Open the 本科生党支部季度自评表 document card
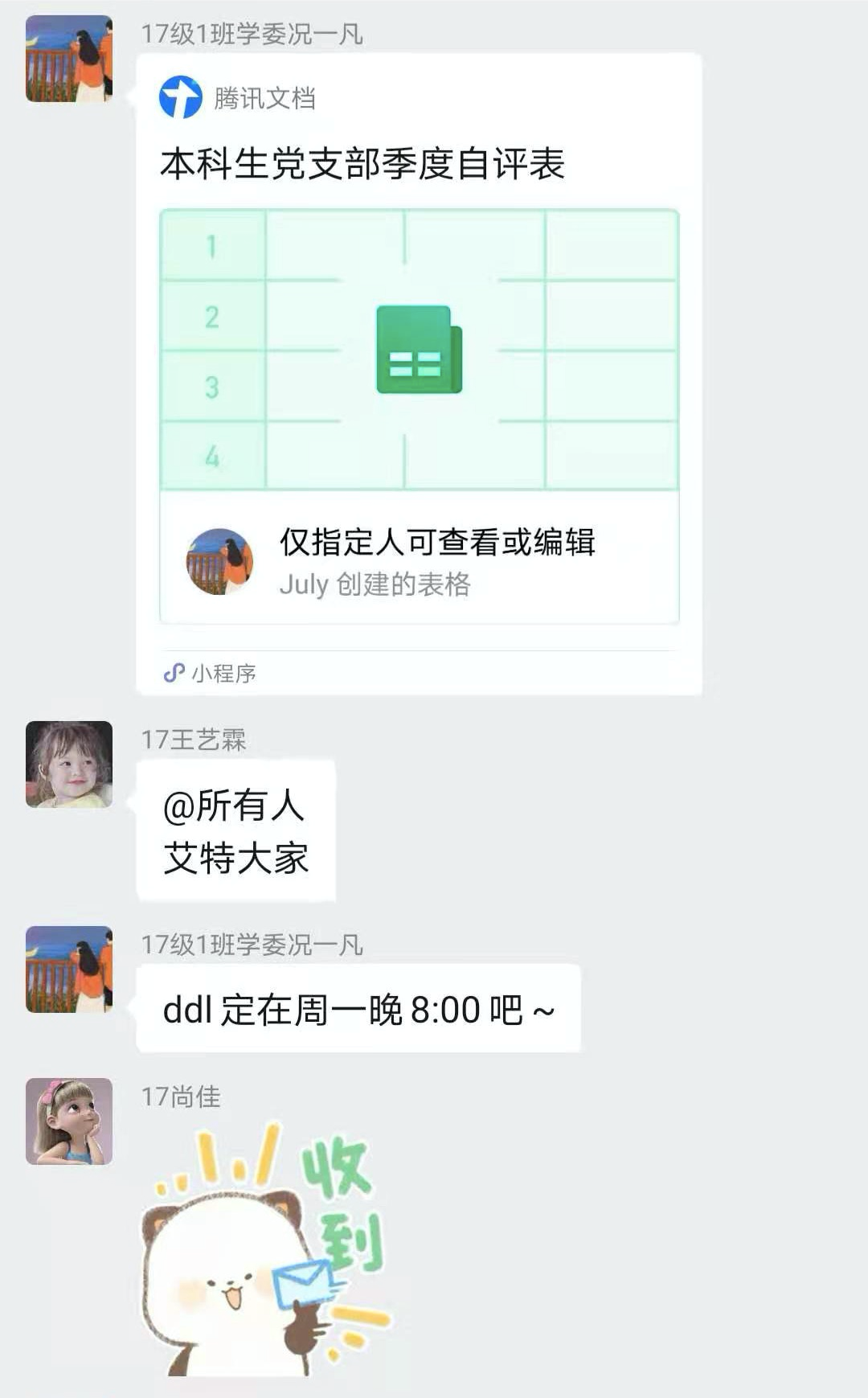The width and height of the screenshot is (868, 1398). pos(419,374)
